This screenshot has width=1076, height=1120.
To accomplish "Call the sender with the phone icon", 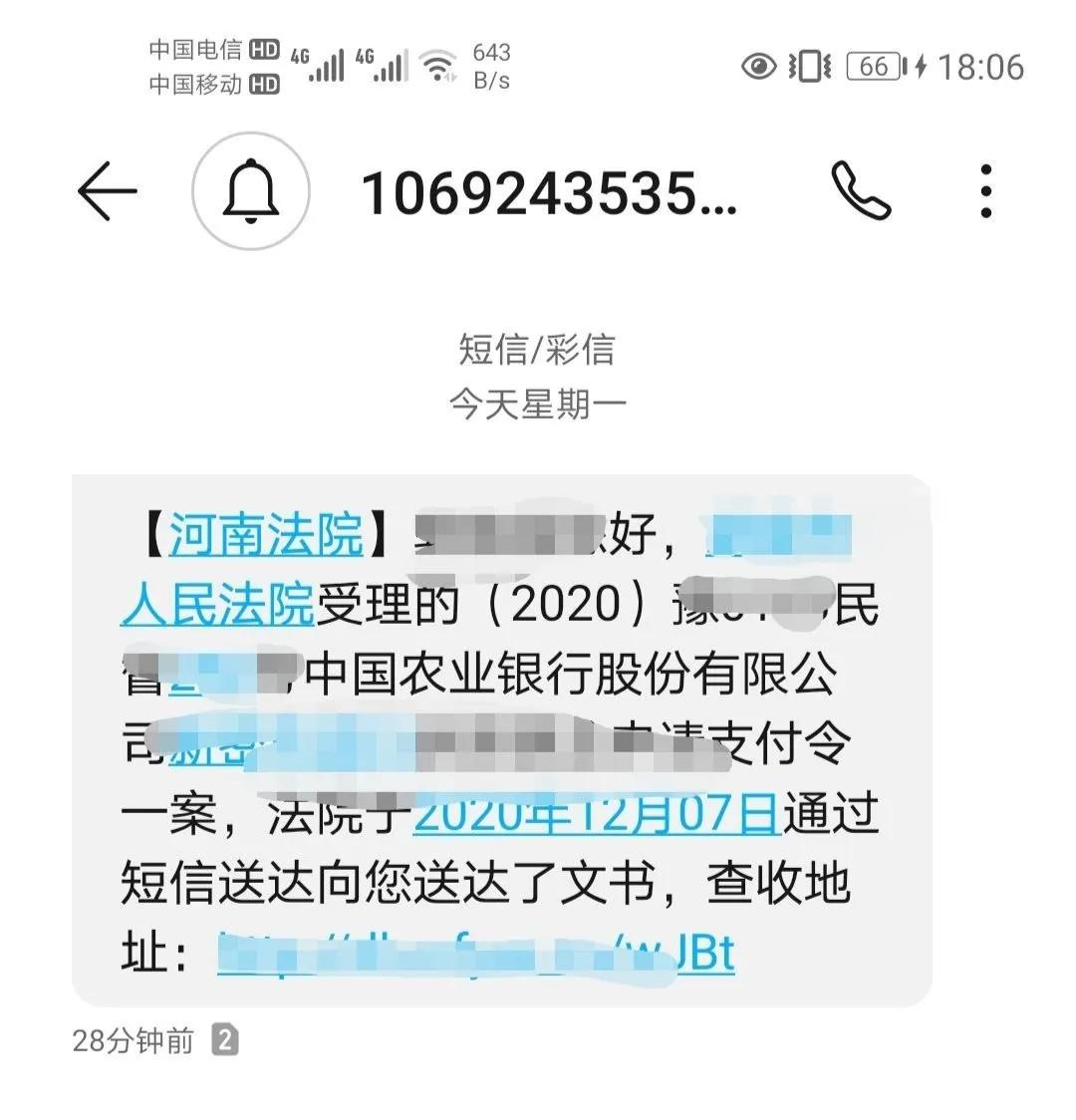I will [x=861, y=190].
